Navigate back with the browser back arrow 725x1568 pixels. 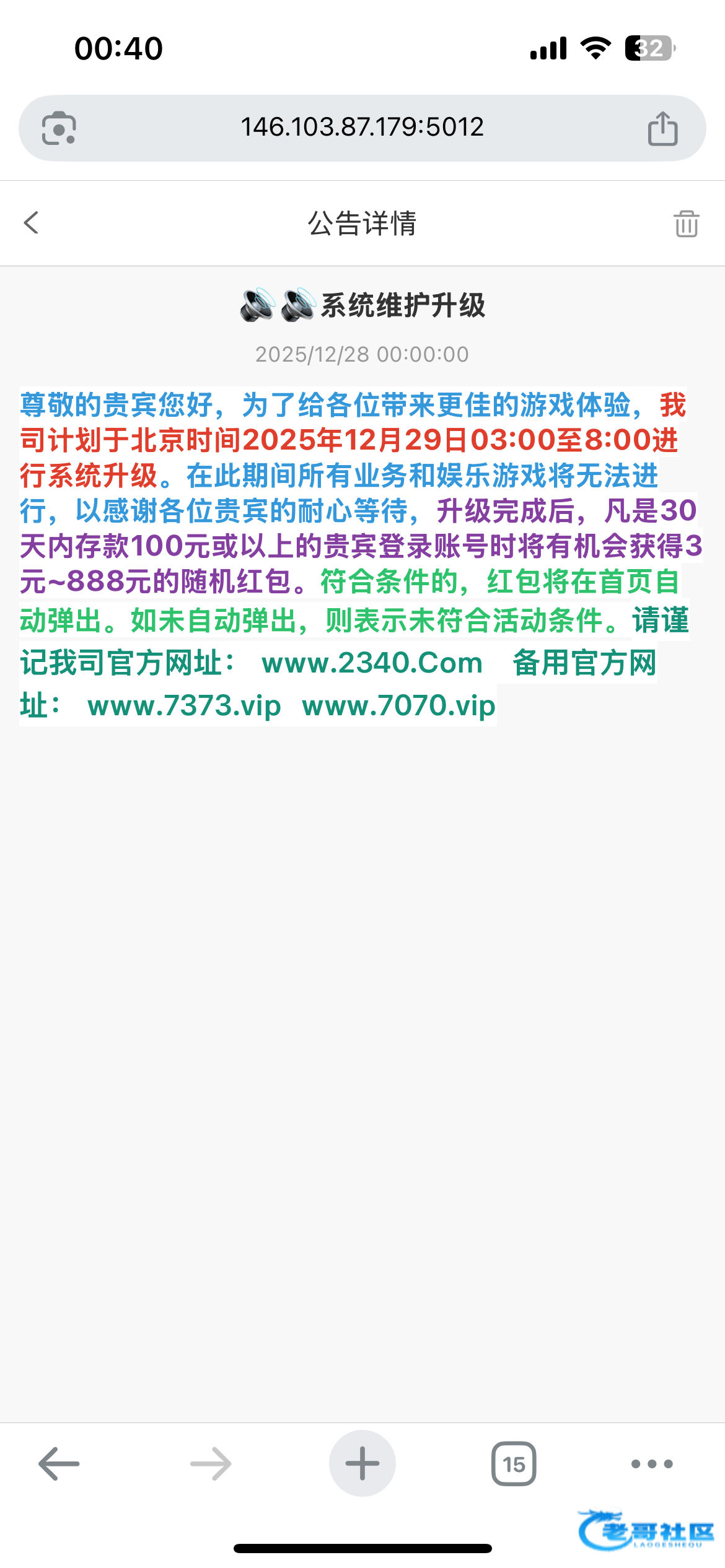59,1463
